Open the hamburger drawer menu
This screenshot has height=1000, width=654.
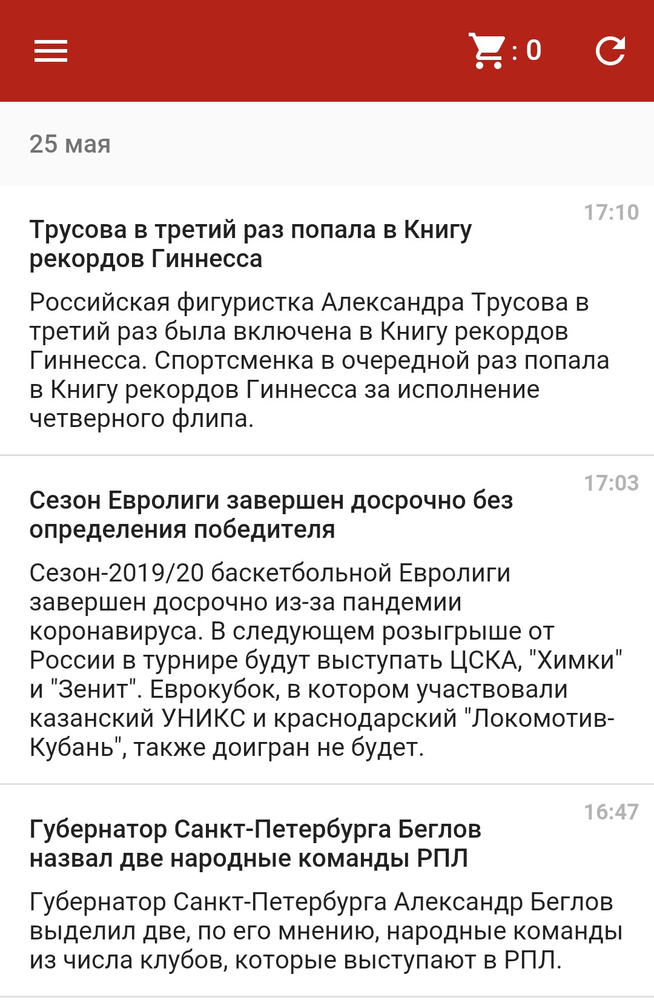[50, 51]
